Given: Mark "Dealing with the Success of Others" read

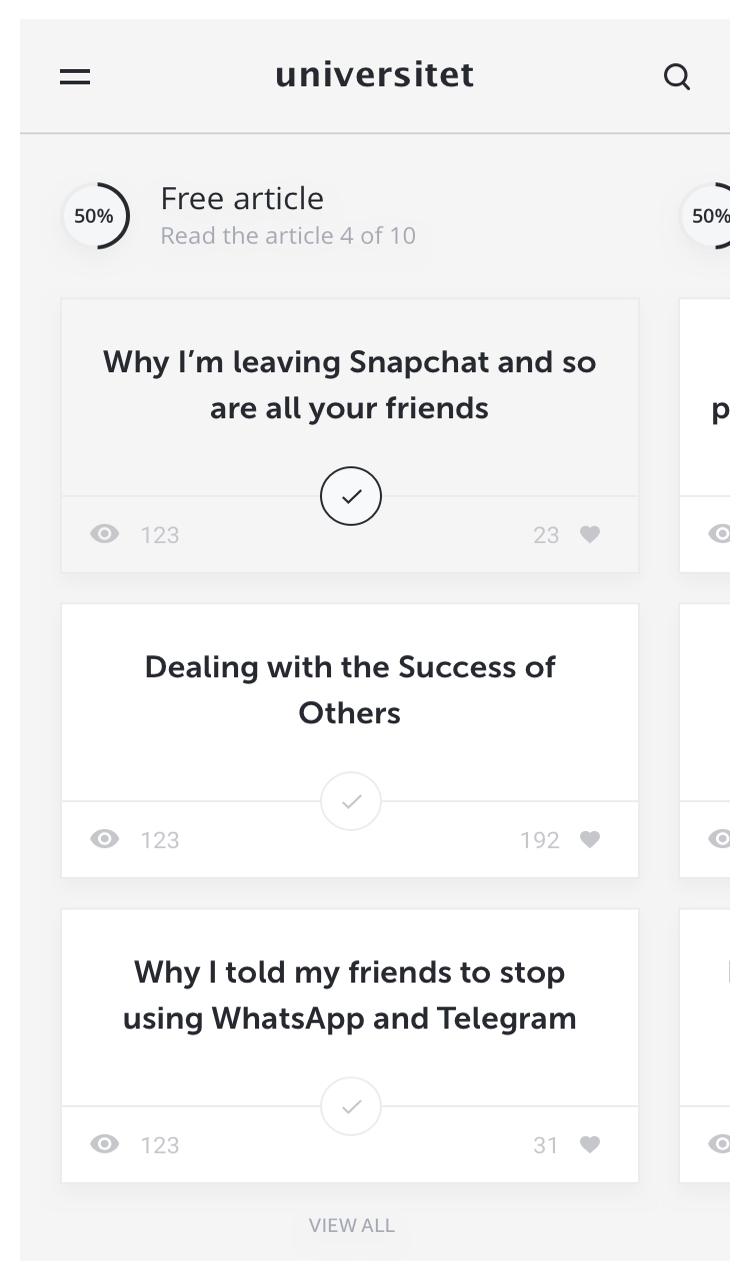Looking at the screenshot, I should point(351,801).
